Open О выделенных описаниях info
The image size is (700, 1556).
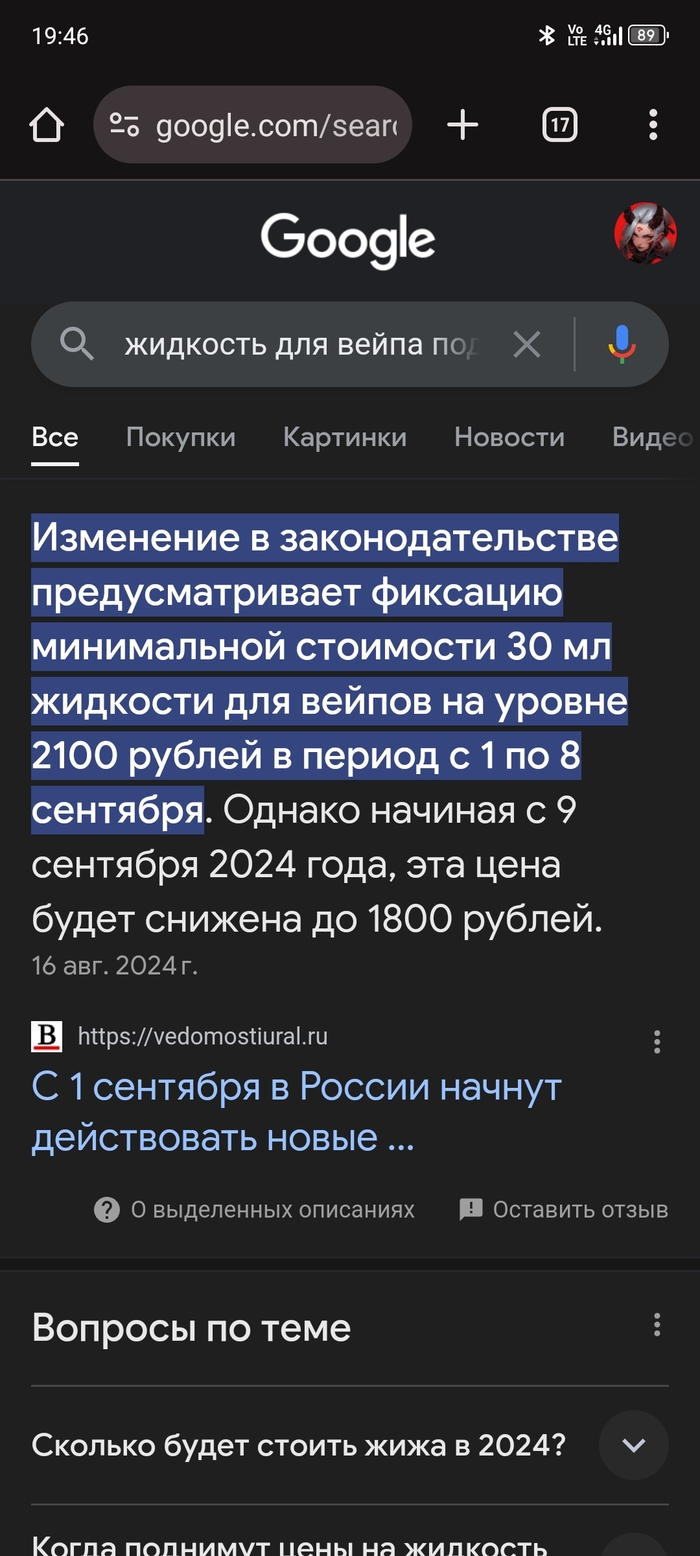(x=255, y=1209)
